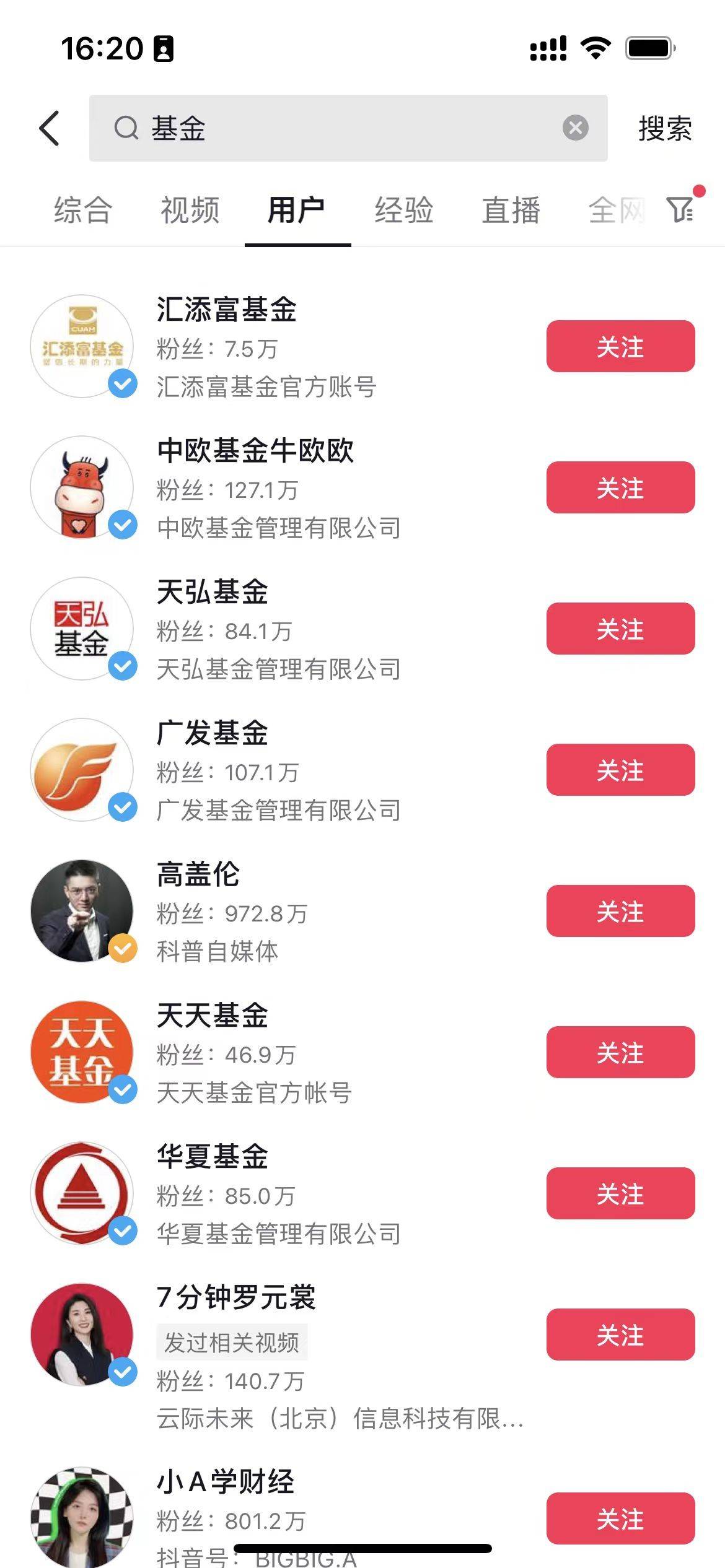The height and width of the screenshot is (1568, 725).
Task: Open 高盖伦's profile
Action: pos(198,874)
